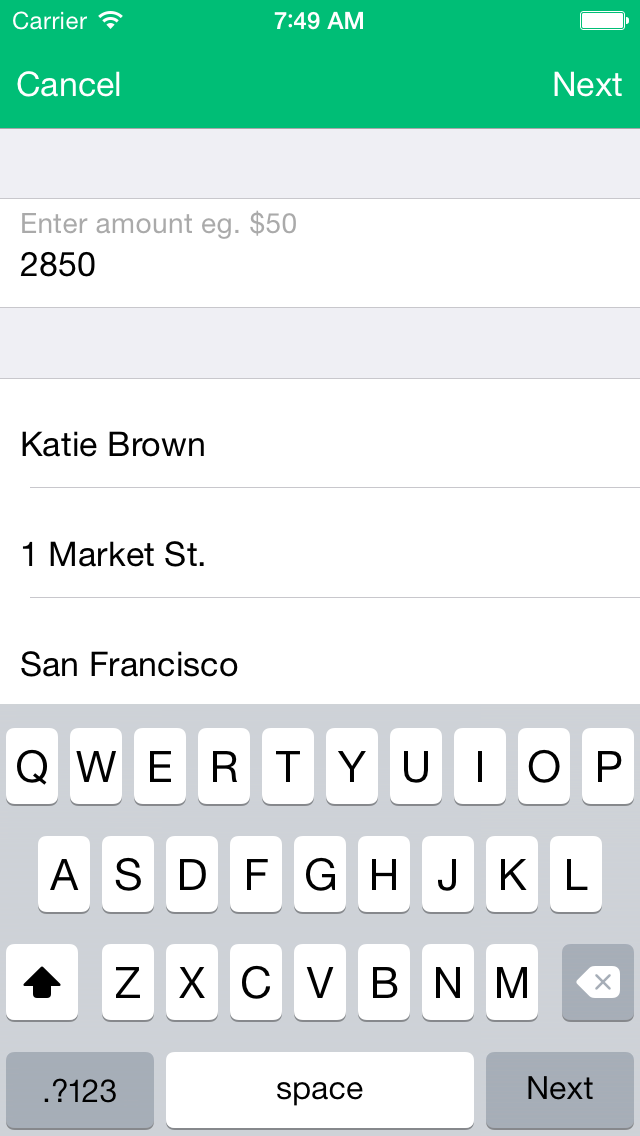Edit the 1 Market St. address field
Screen dimensions: 640x1136
click(x=320, y=554)
